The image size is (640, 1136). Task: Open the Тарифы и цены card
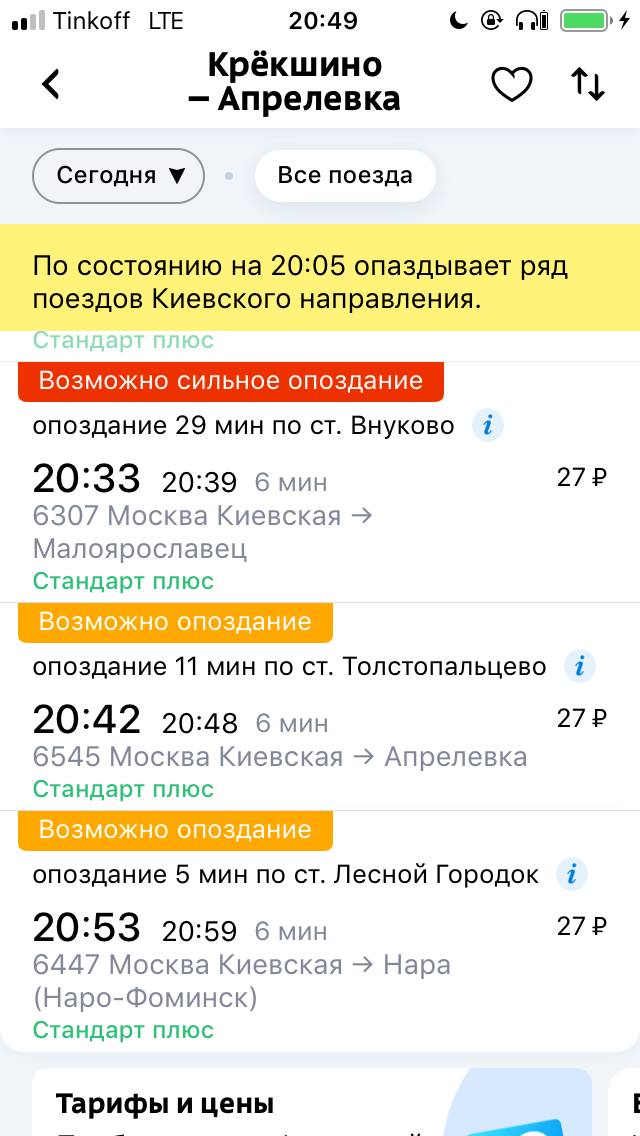pos(312,1102)
